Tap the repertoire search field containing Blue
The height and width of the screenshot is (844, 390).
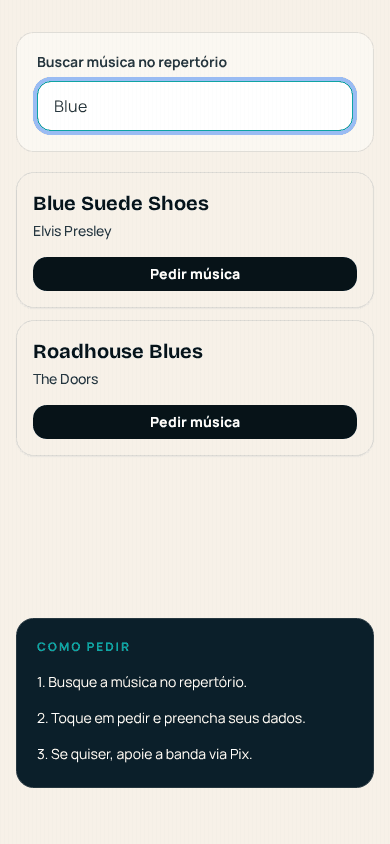click(195, 106)
